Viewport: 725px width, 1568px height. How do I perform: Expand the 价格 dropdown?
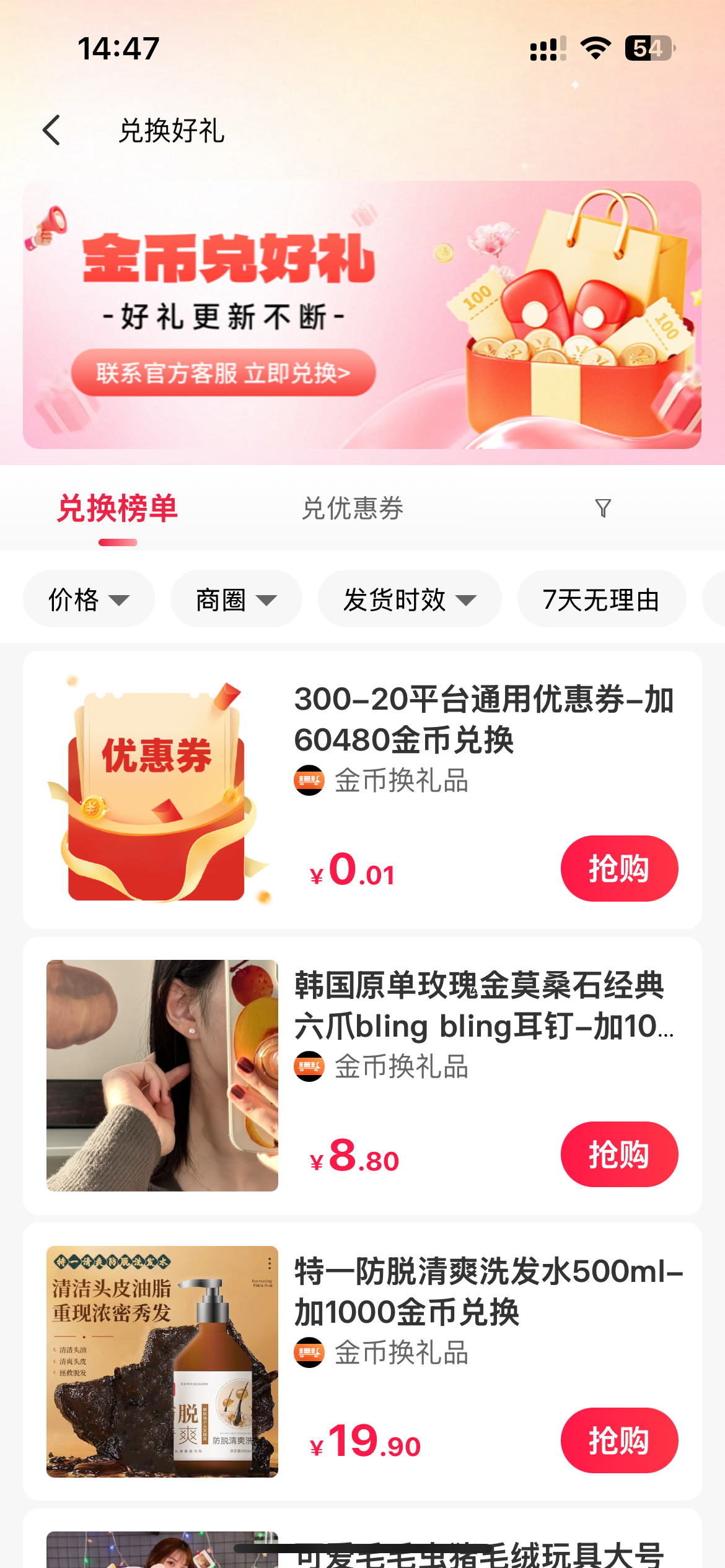(x=89, y=599)
